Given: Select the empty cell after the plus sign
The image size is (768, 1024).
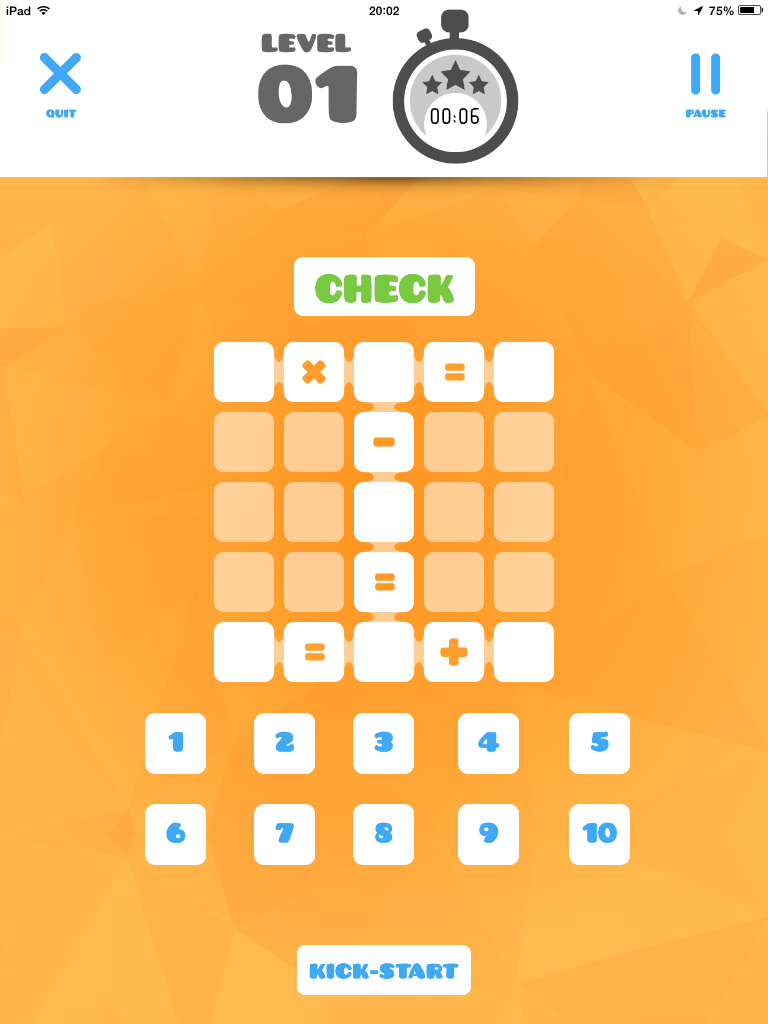Looking at the screenshot, I should (524, 652).
